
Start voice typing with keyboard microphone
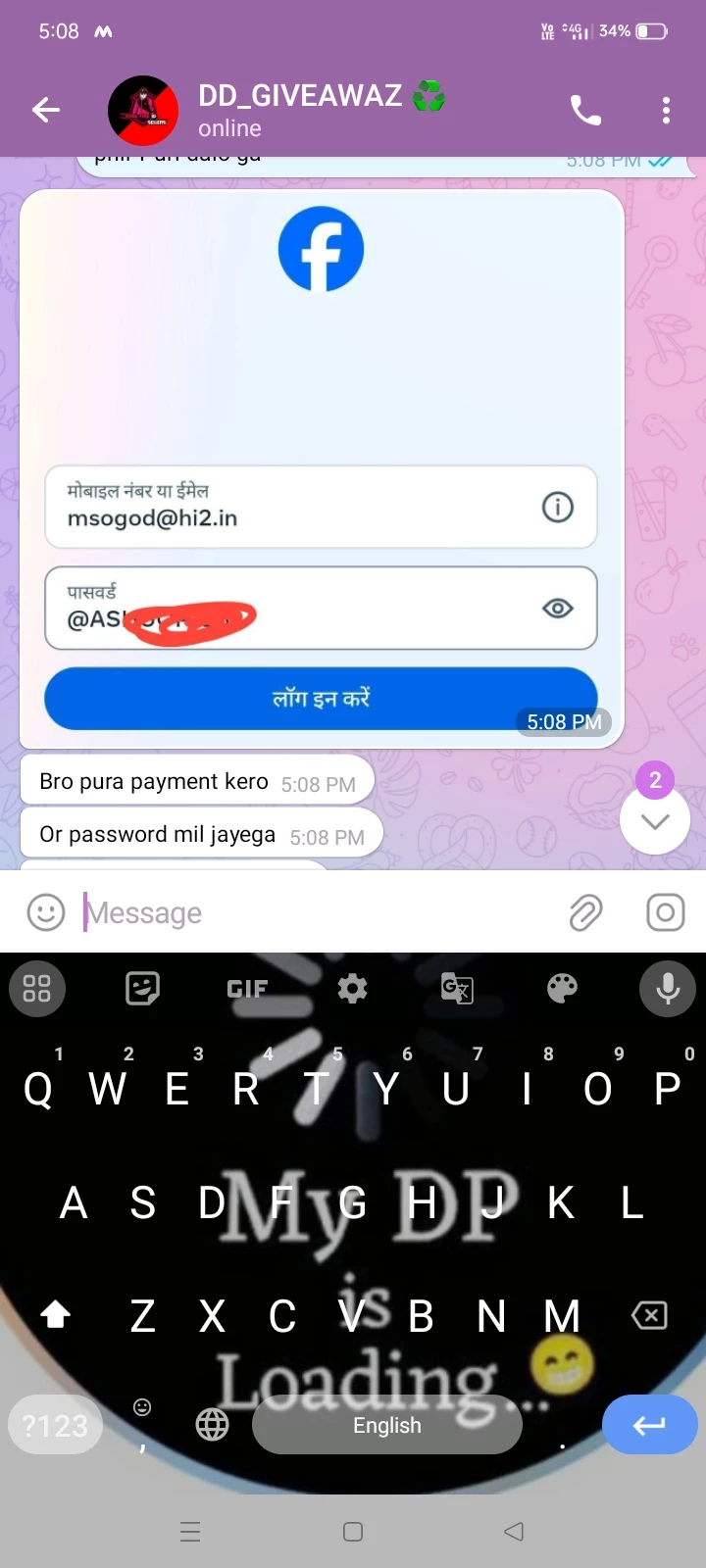668,989
